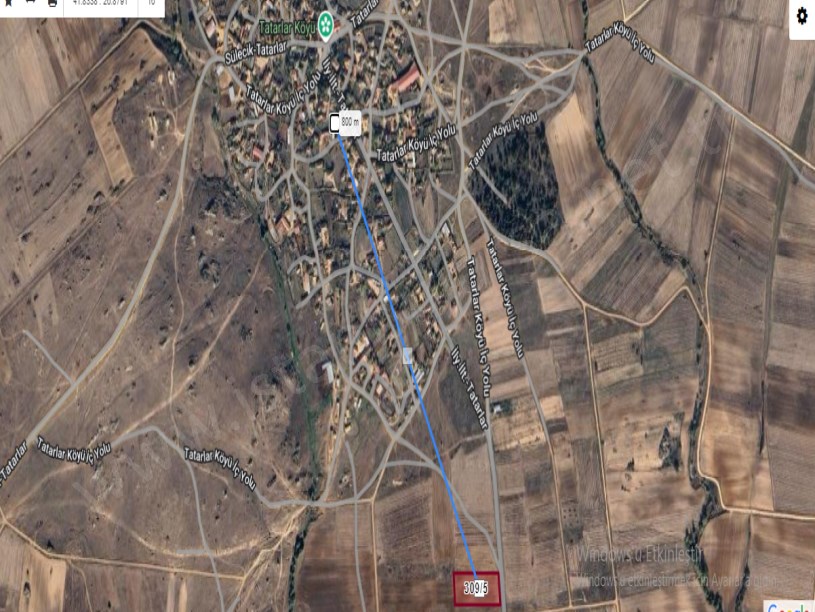Screen dimensions: 815x612
Task: Print the map with the printer icon
Action: (52, 3)
